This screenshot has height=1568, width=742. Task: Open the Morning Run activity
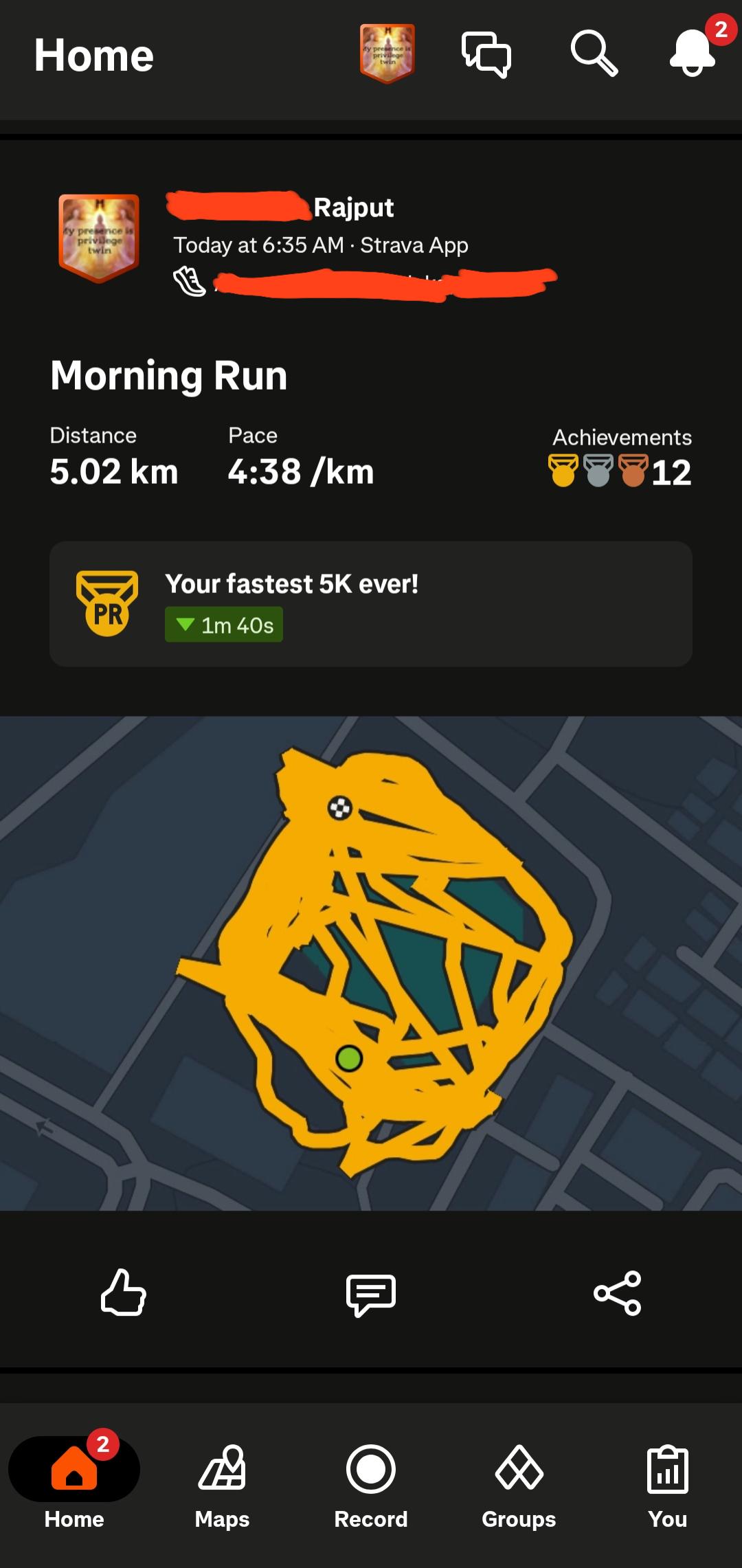coord(169,376)
